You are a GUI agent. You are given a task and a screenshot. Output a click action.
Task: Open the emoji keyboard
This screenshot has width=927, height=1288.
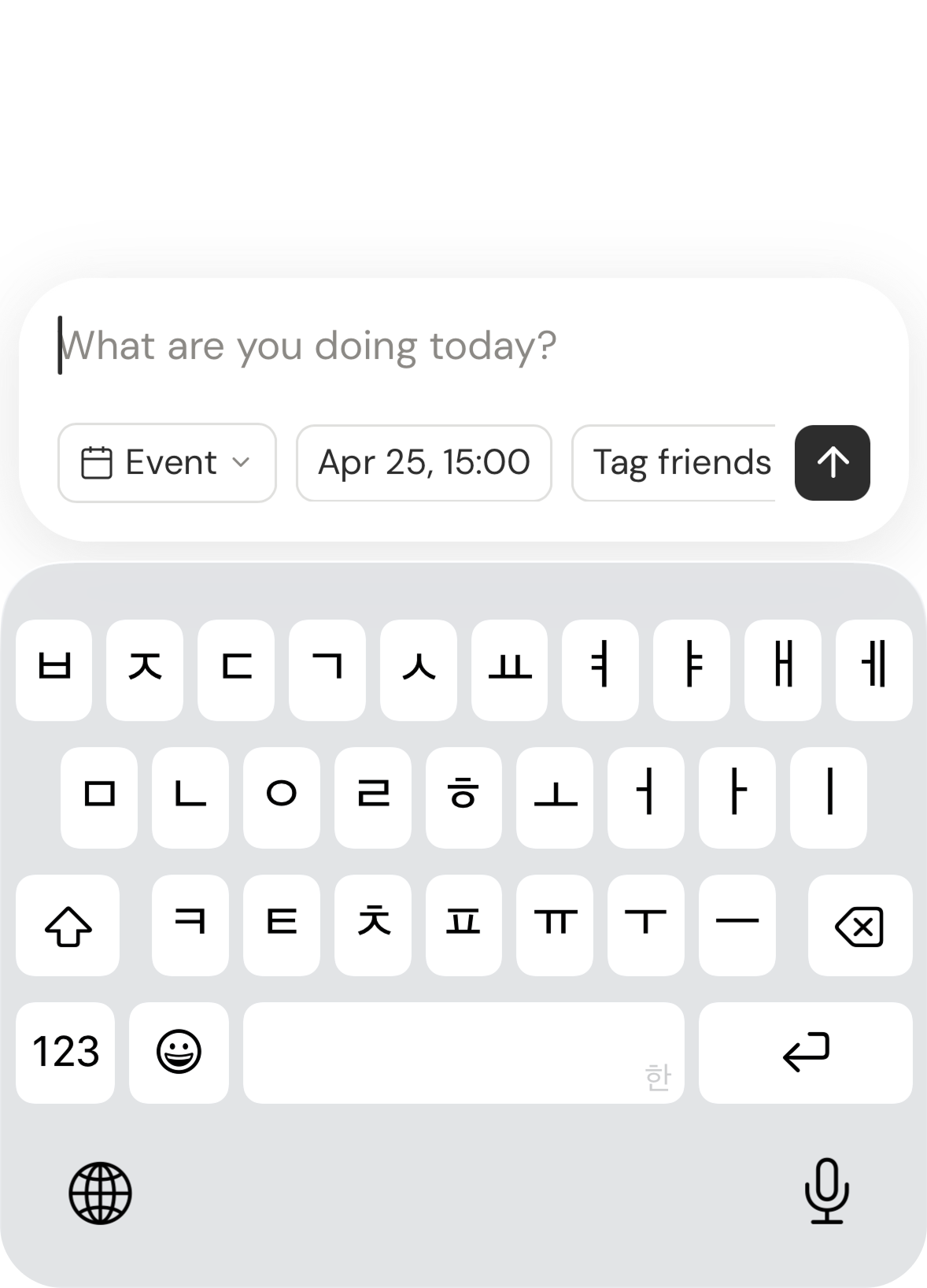coord(179,1053)
